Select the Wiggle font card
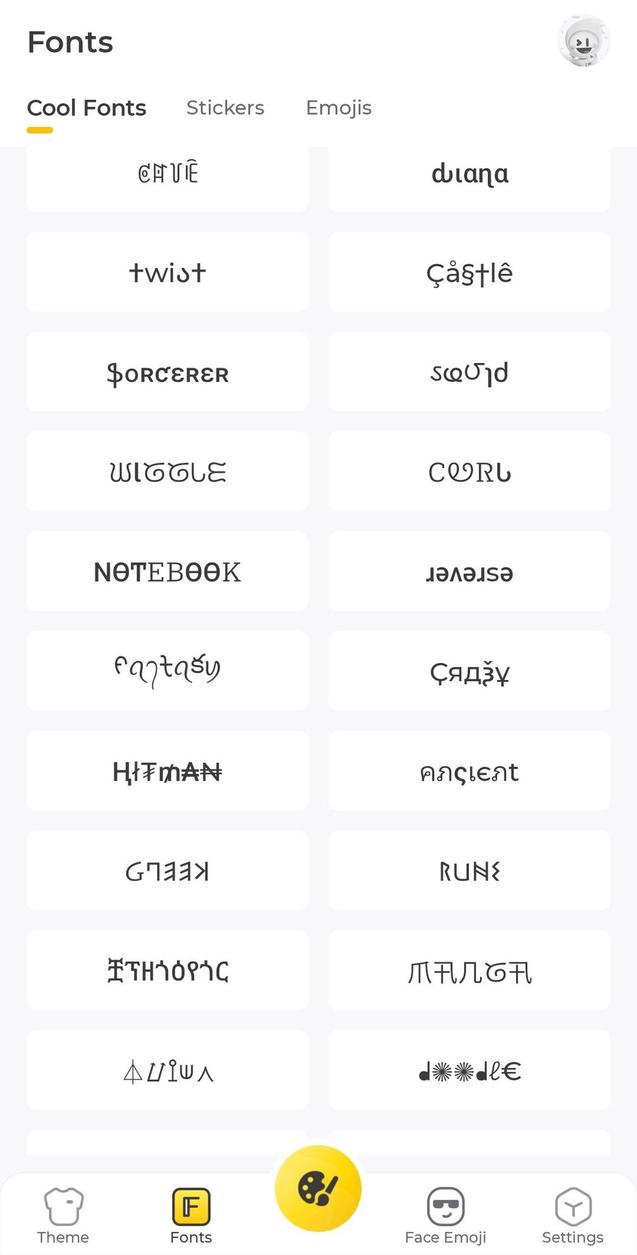The image size is (637, 1255). coord(167,472)
